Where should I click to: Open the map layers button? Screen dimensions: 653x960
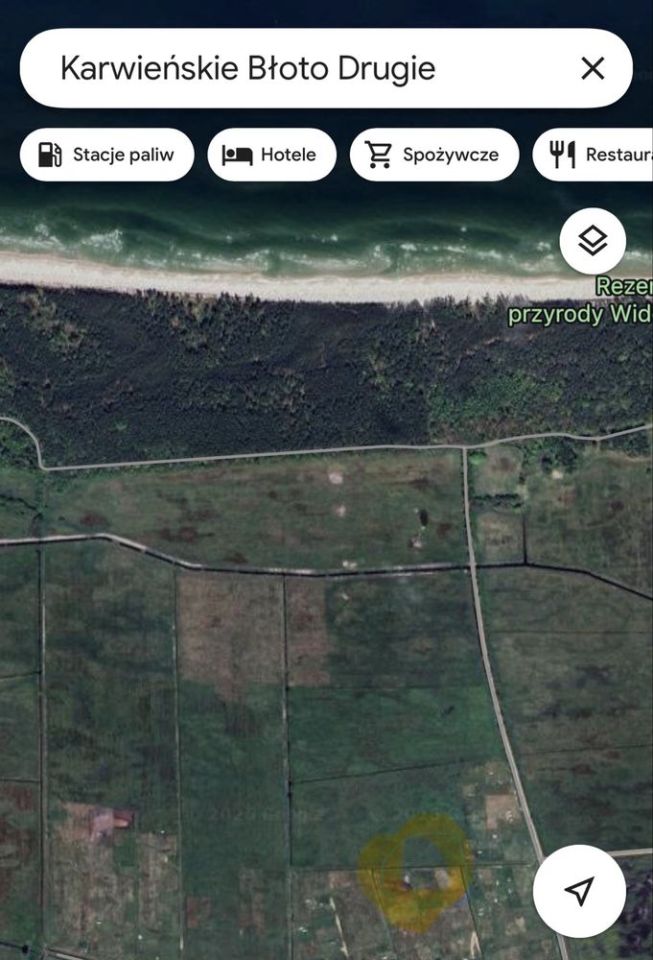pyautogui.click(x=592, y=241)
